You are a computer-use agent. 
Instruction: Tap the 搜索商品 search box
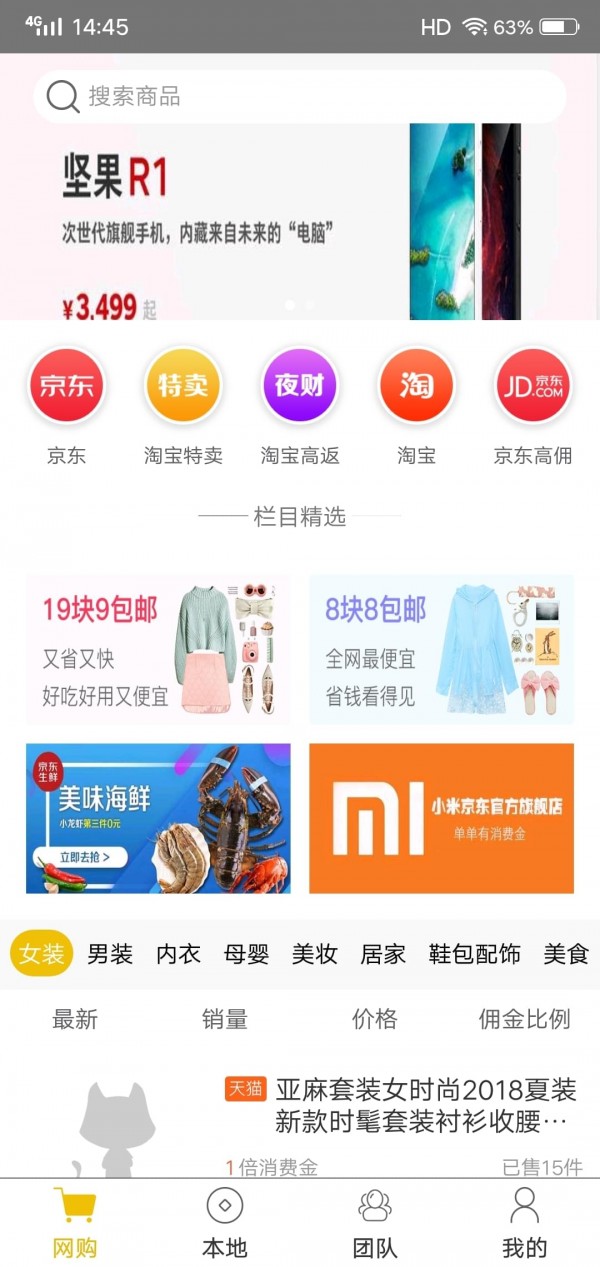click(300, 97)
